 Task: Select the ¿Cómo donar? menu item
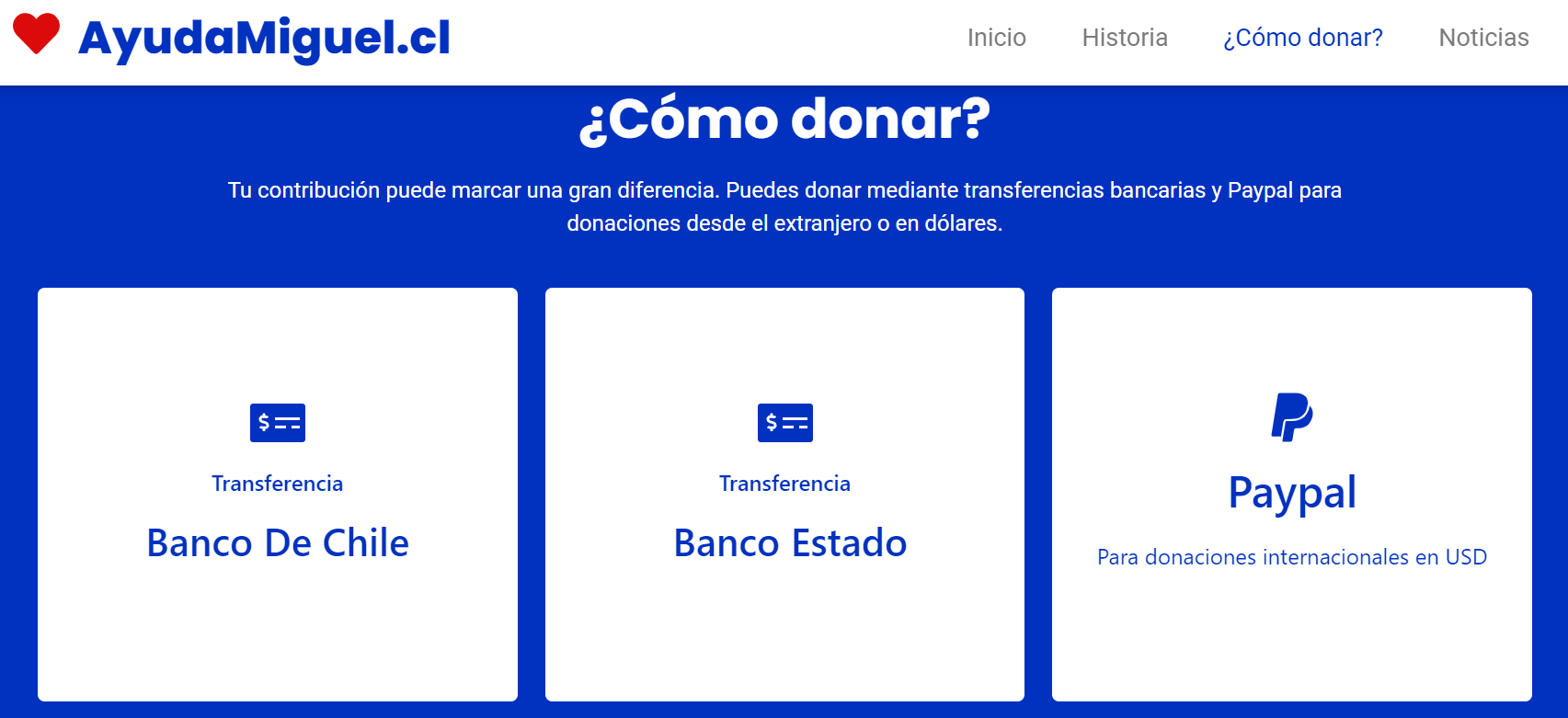[1302, 38]
